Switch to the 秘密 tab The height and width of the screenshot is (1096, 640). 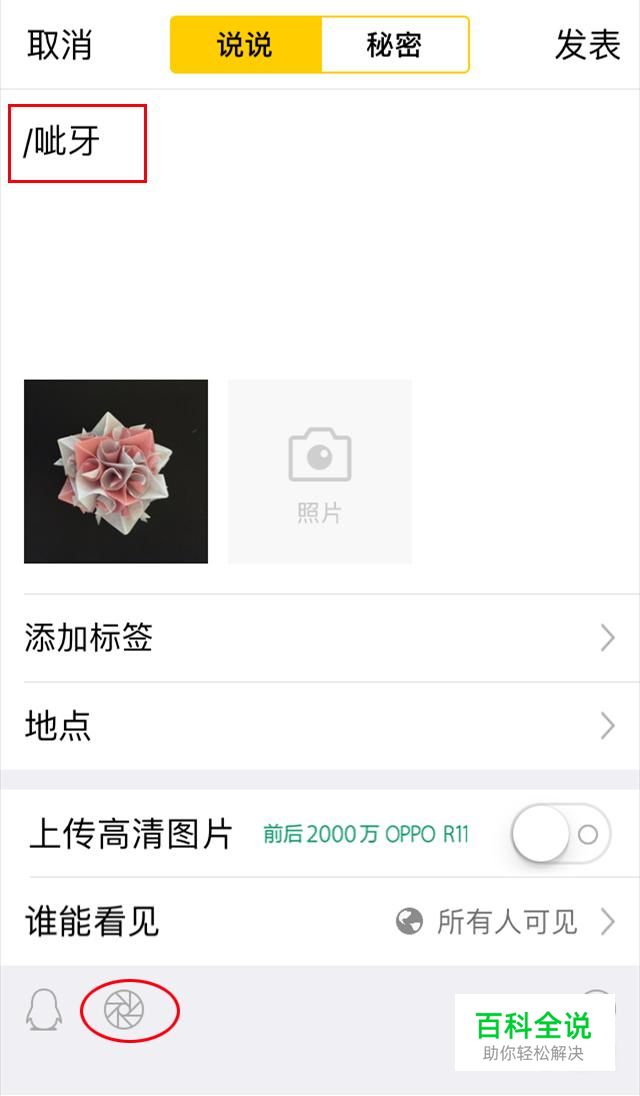pos(395,45)
